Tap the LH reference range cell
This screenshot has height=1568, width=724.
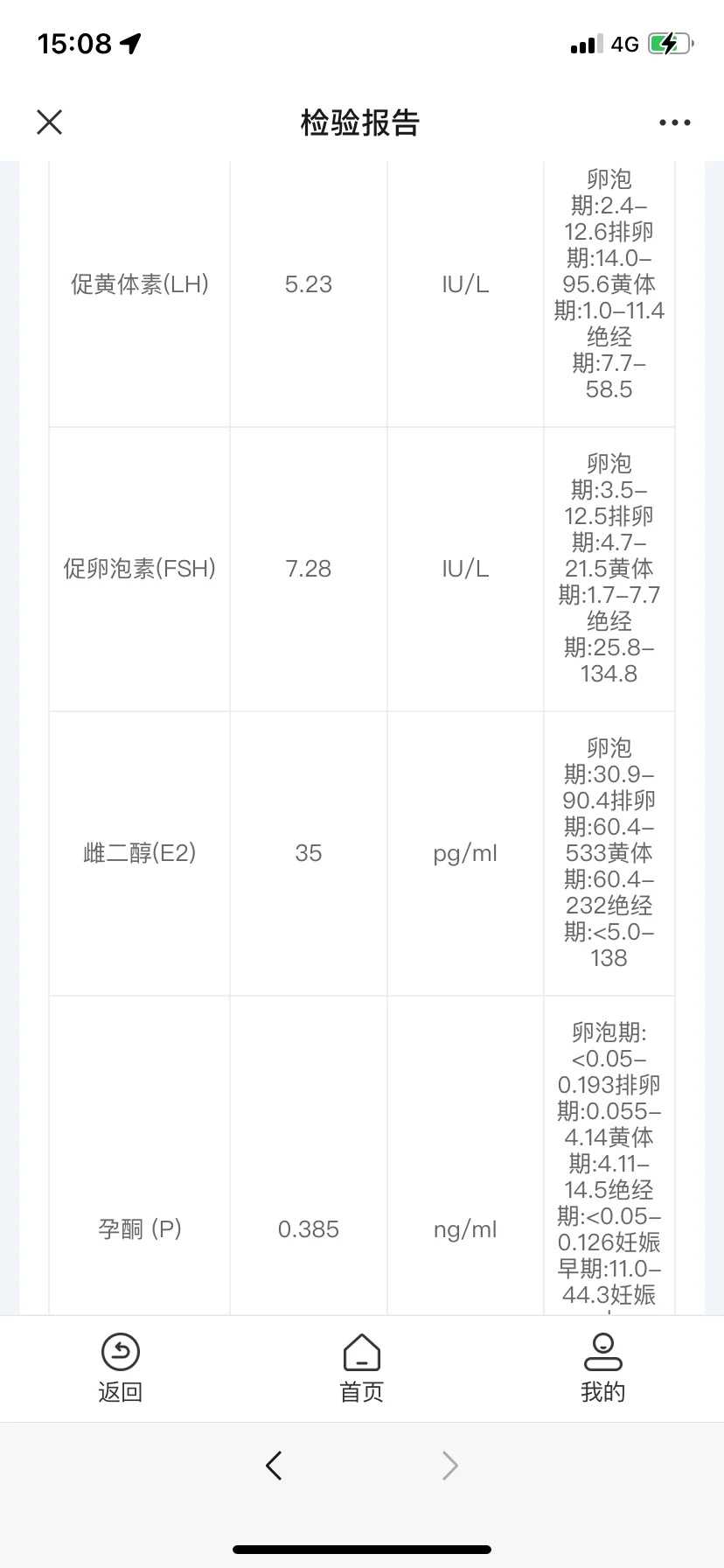609,283
